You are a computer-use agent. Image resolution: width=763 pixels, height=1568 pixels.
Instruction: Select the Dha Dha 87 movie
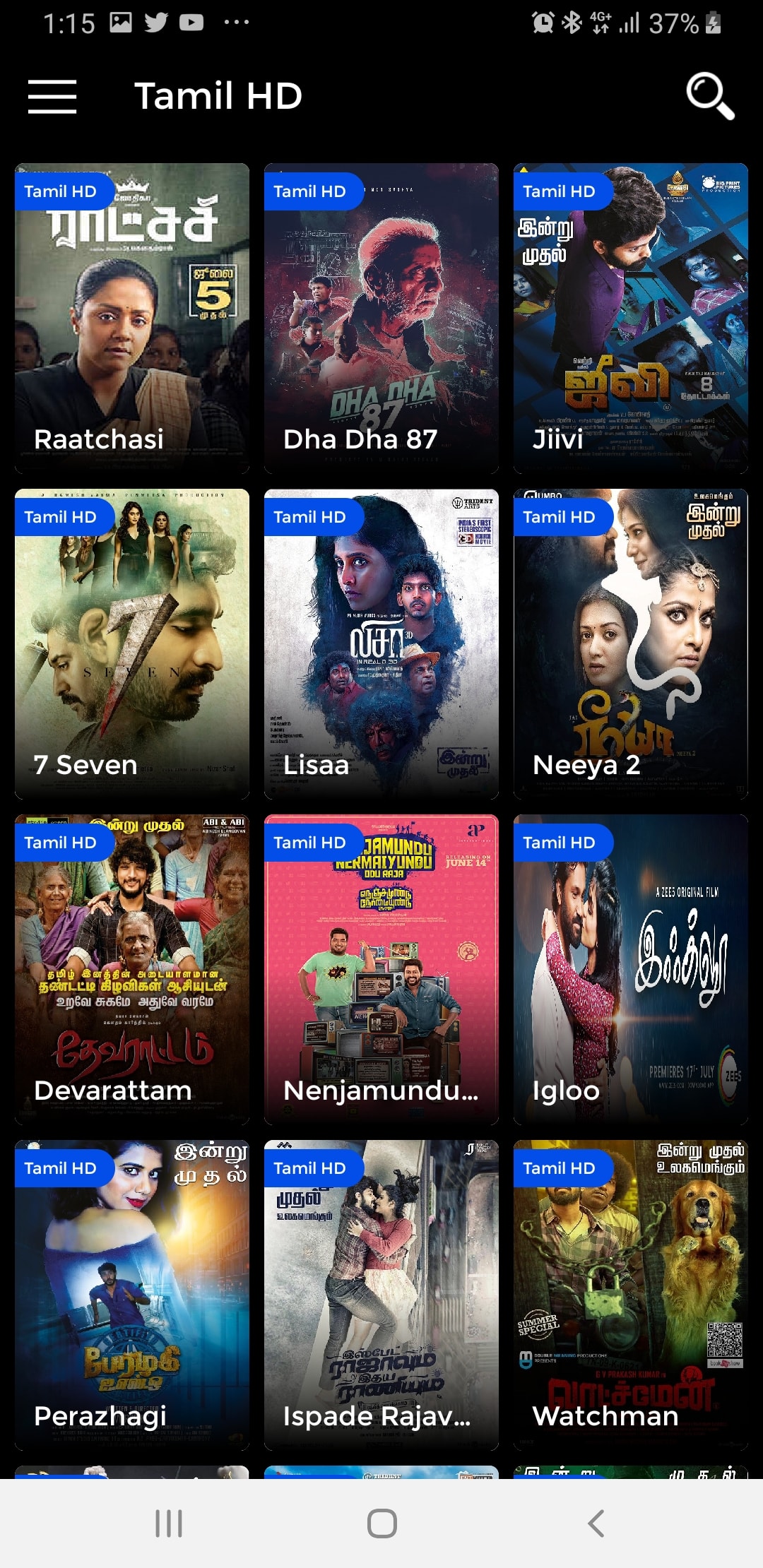(x=381, y=319)
